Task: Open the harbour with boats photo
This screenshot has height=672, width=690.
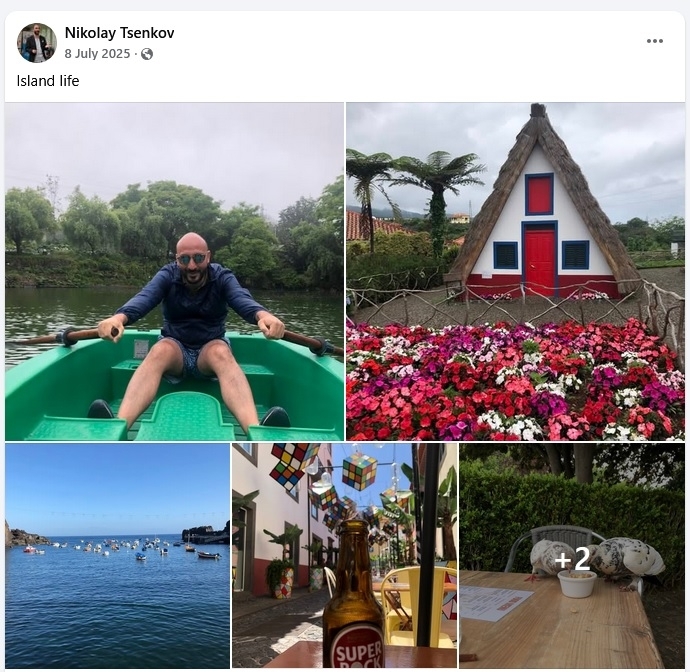Action: coord(117,556)
